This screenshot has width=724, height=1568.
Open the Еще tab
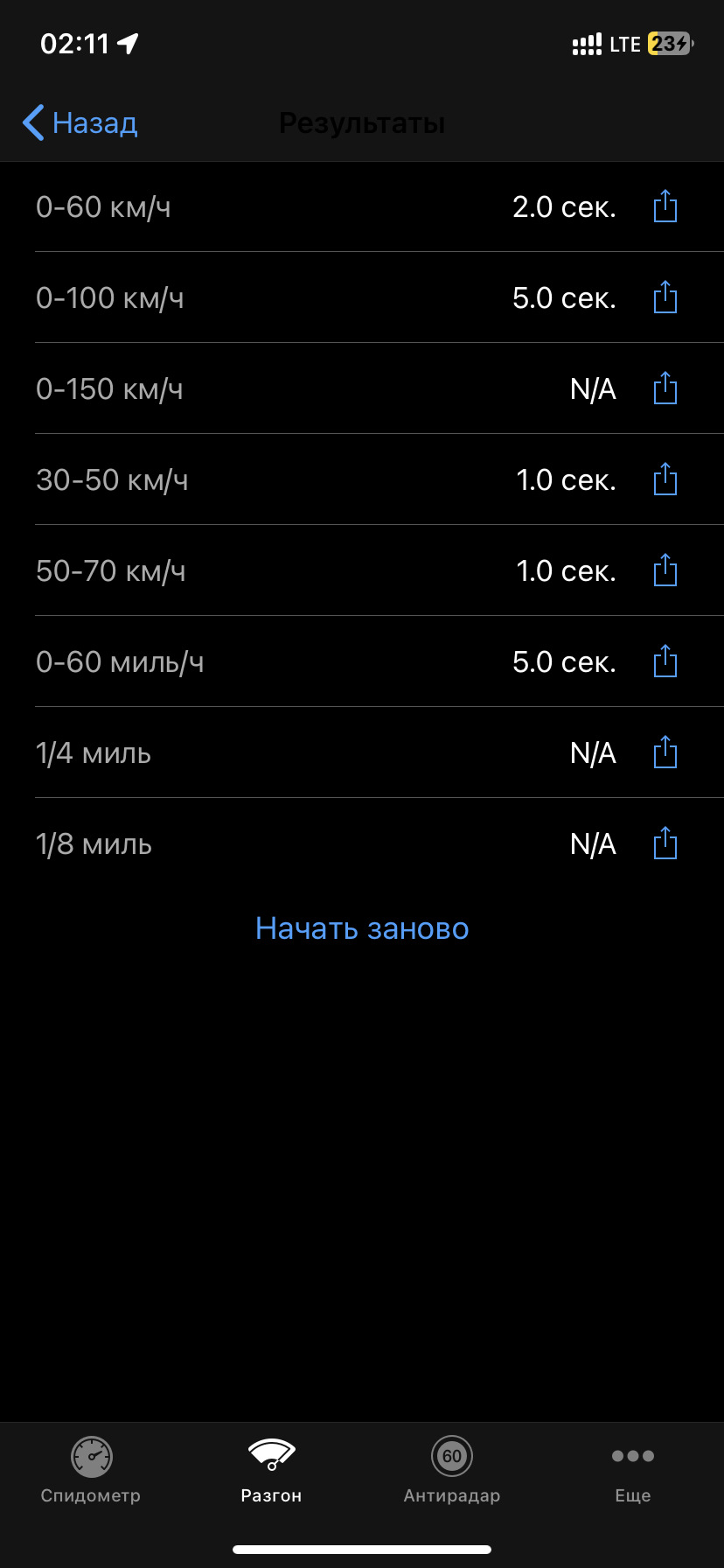[633, 1470]
